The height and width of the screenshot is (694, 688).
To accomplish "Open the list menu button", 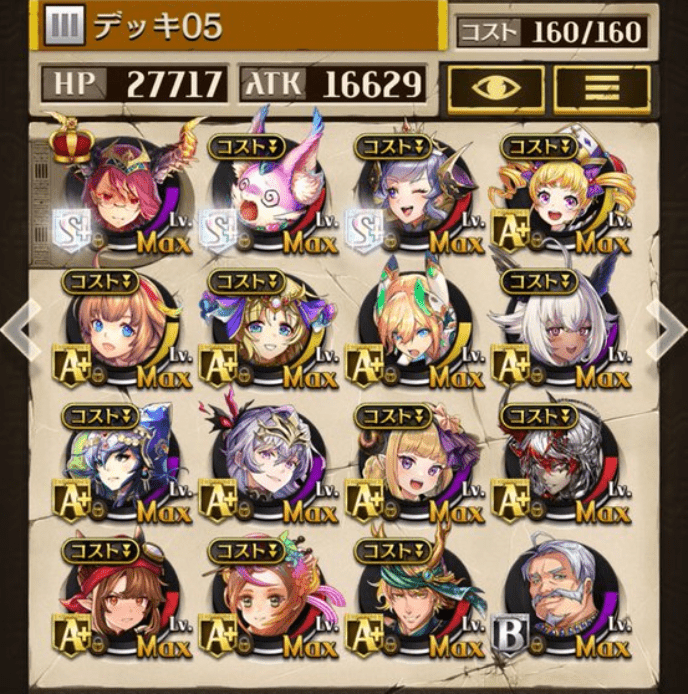I will tap(602, 88).
